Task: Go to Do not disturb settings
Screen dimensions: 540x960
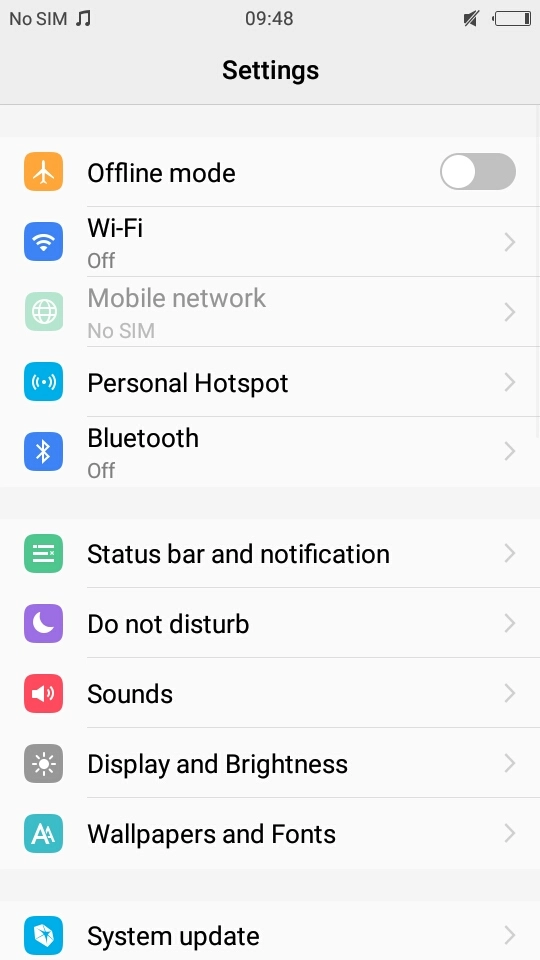Action: coord(270,623)
